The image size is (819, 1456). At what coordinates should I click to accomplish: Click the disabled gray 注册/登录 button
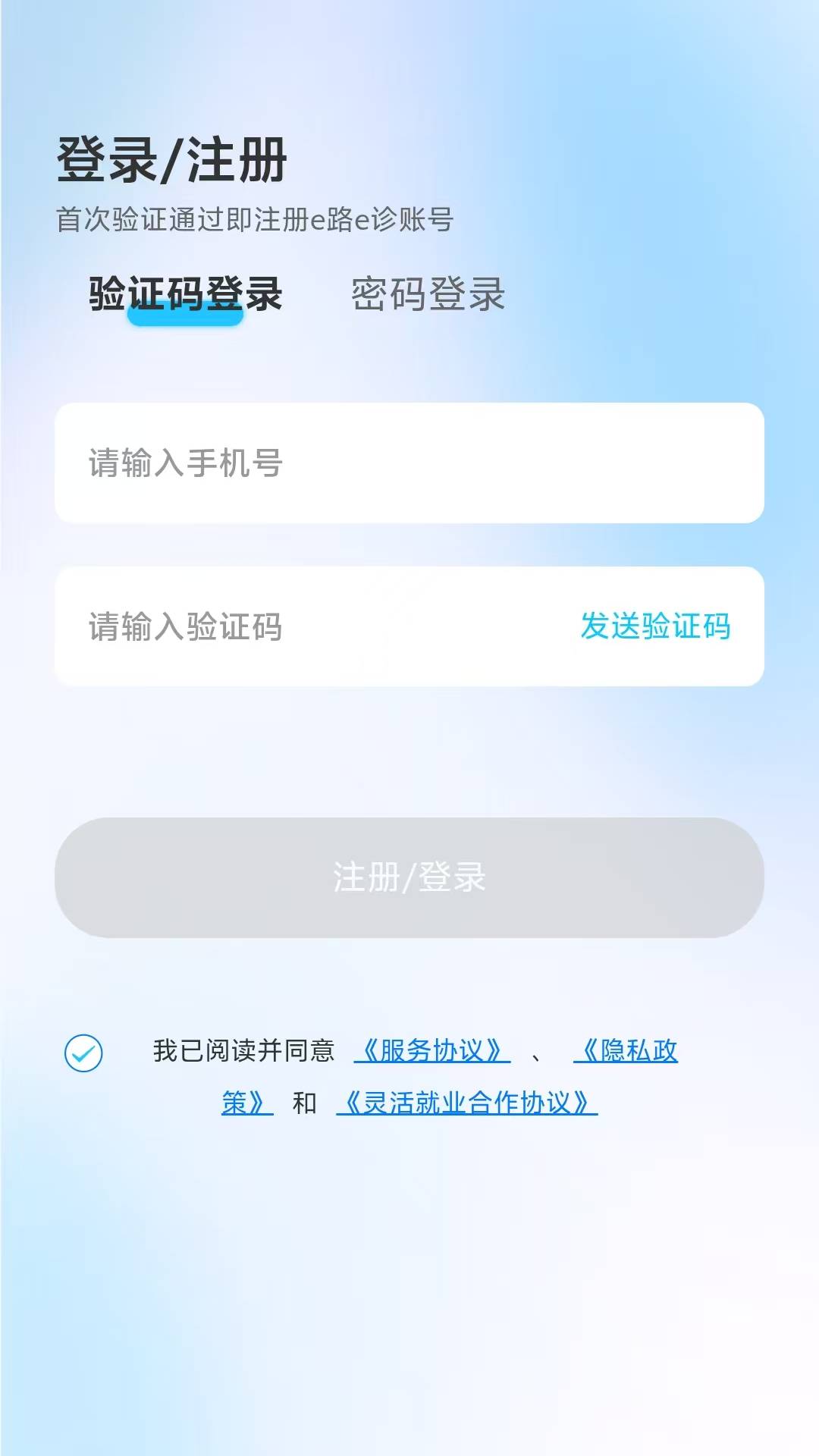pos(409,877)
